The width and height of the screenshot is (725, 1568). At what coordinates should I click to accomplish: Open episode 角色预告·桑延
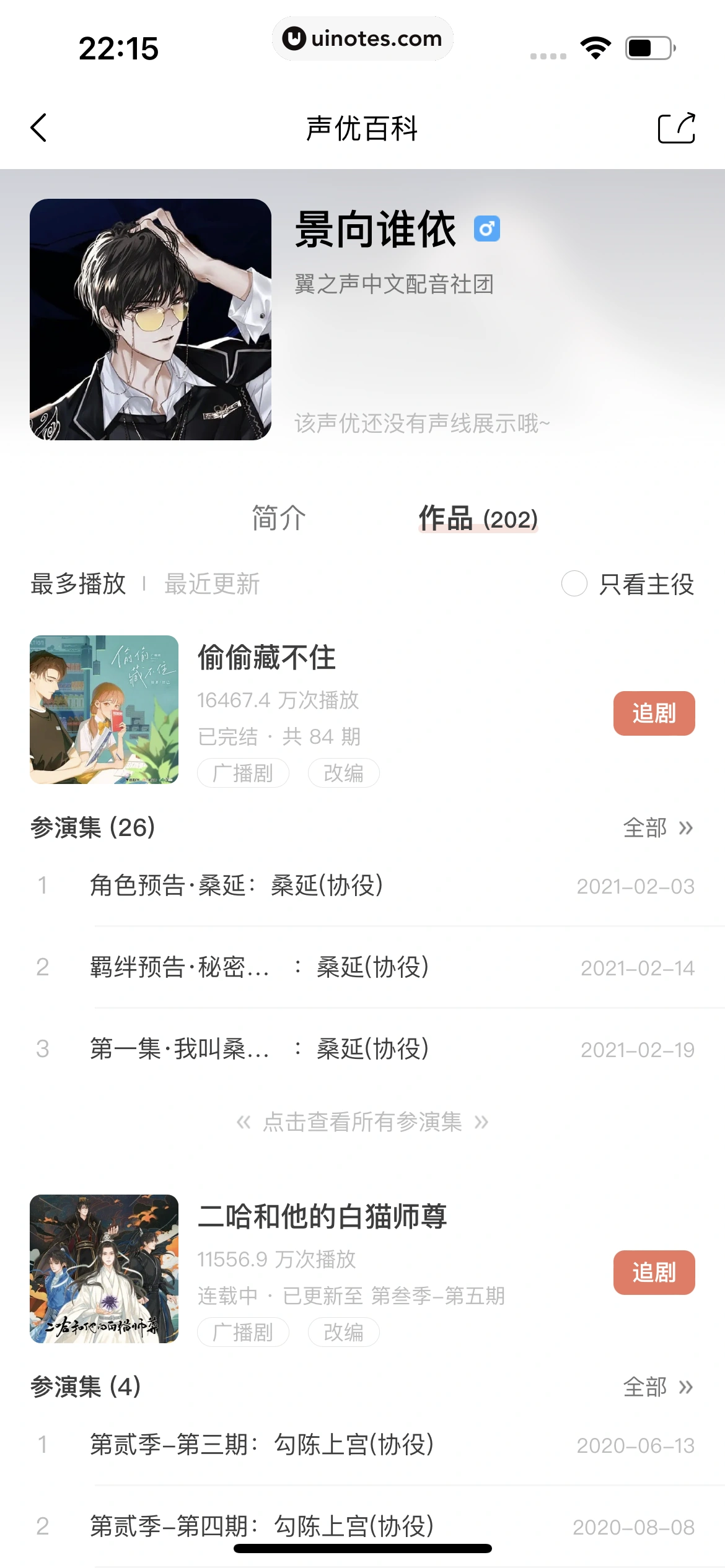pyautogui.click(x=236, y=886)
